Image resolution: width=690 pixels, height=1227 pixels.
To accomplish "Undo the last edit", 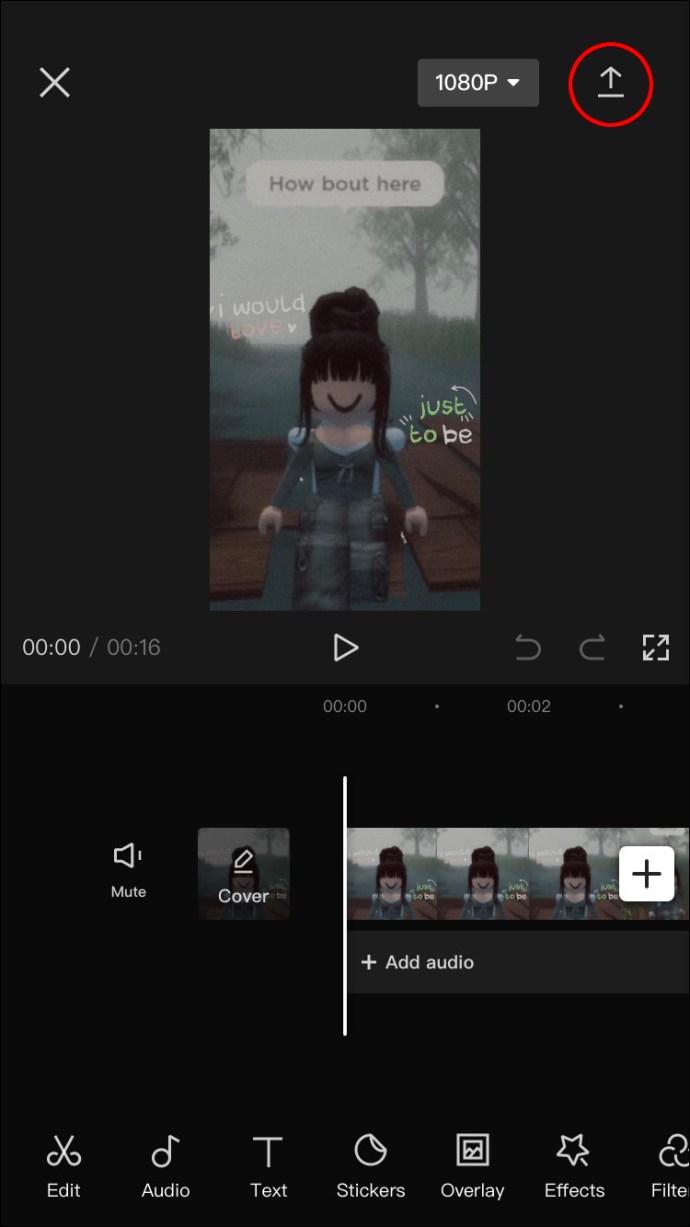I will (x=527, y=648).
